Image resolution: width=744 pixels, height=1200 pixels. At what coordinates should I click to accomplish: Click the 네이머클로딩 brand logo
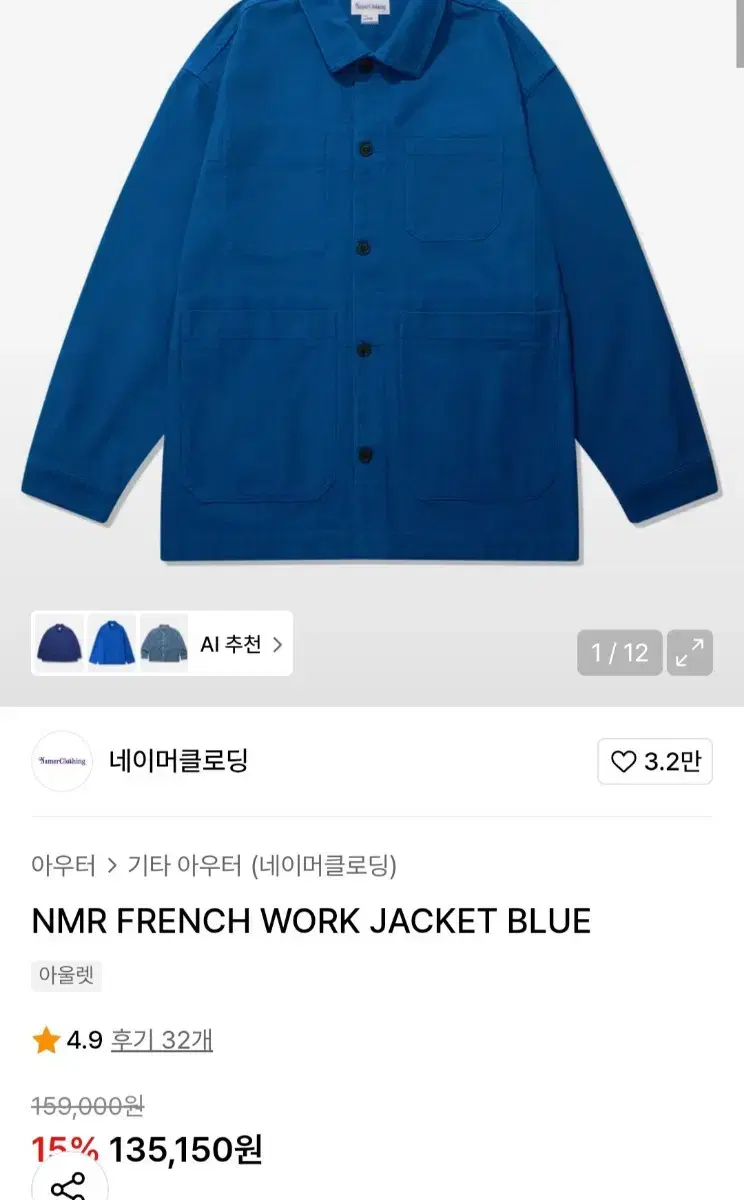[62, 762]
